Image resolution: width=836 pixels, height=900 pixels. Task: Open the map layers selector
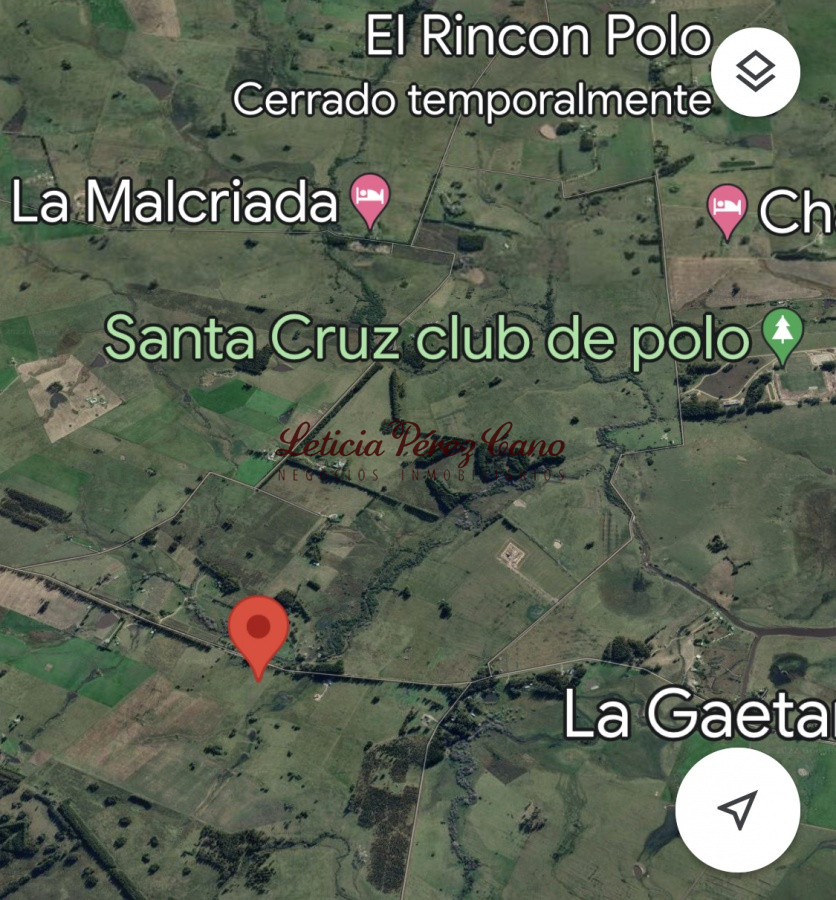click(x=755, y=72)
